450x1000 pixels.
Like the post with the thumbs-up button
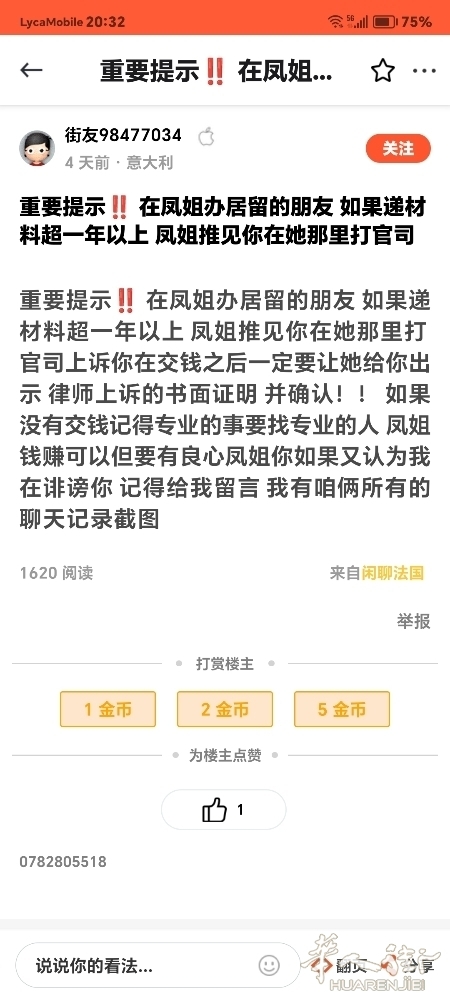(223, 810)
